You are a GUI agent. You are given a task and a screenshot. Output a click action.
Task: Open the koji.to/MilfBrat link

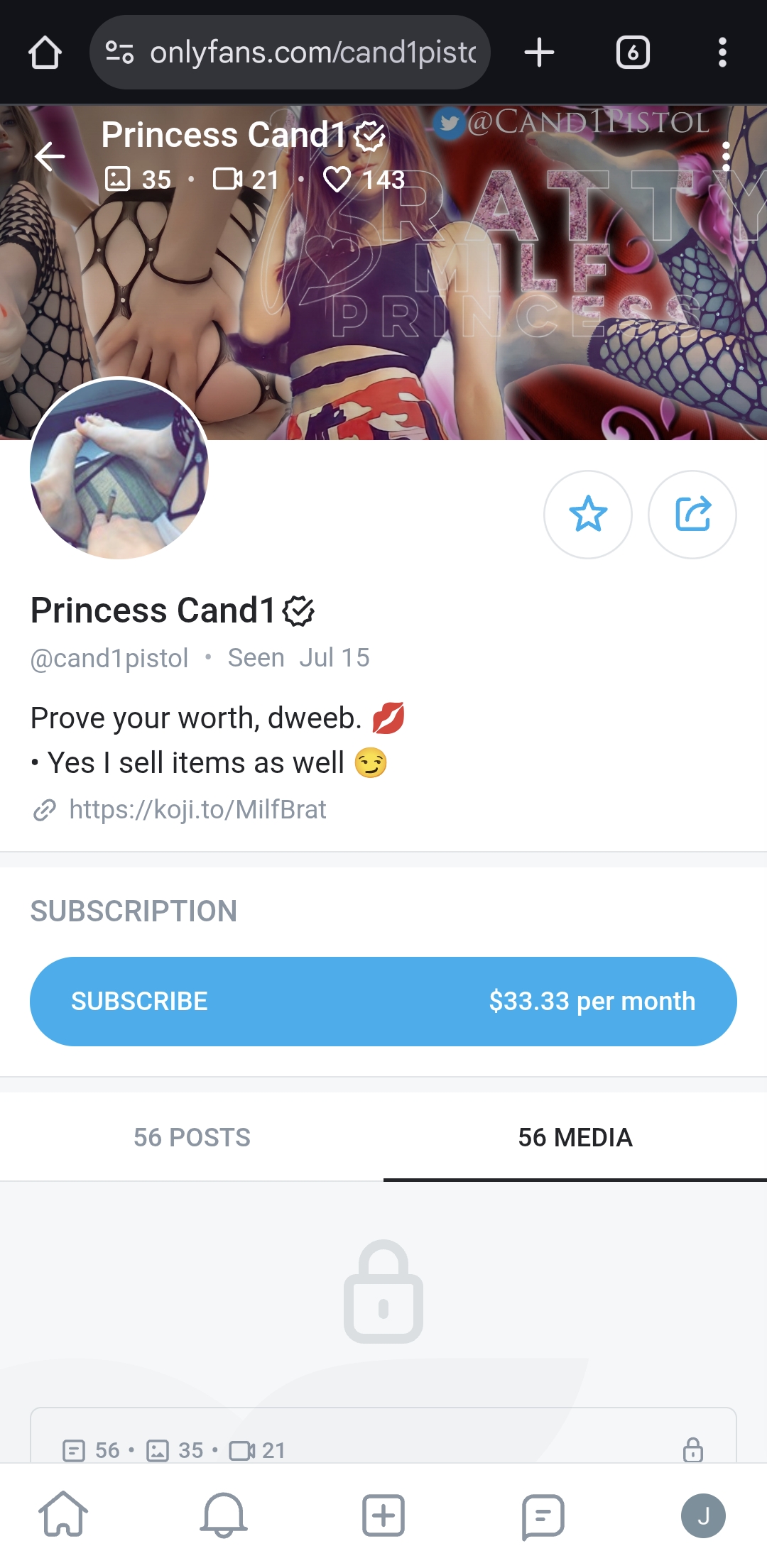(197, 809)
